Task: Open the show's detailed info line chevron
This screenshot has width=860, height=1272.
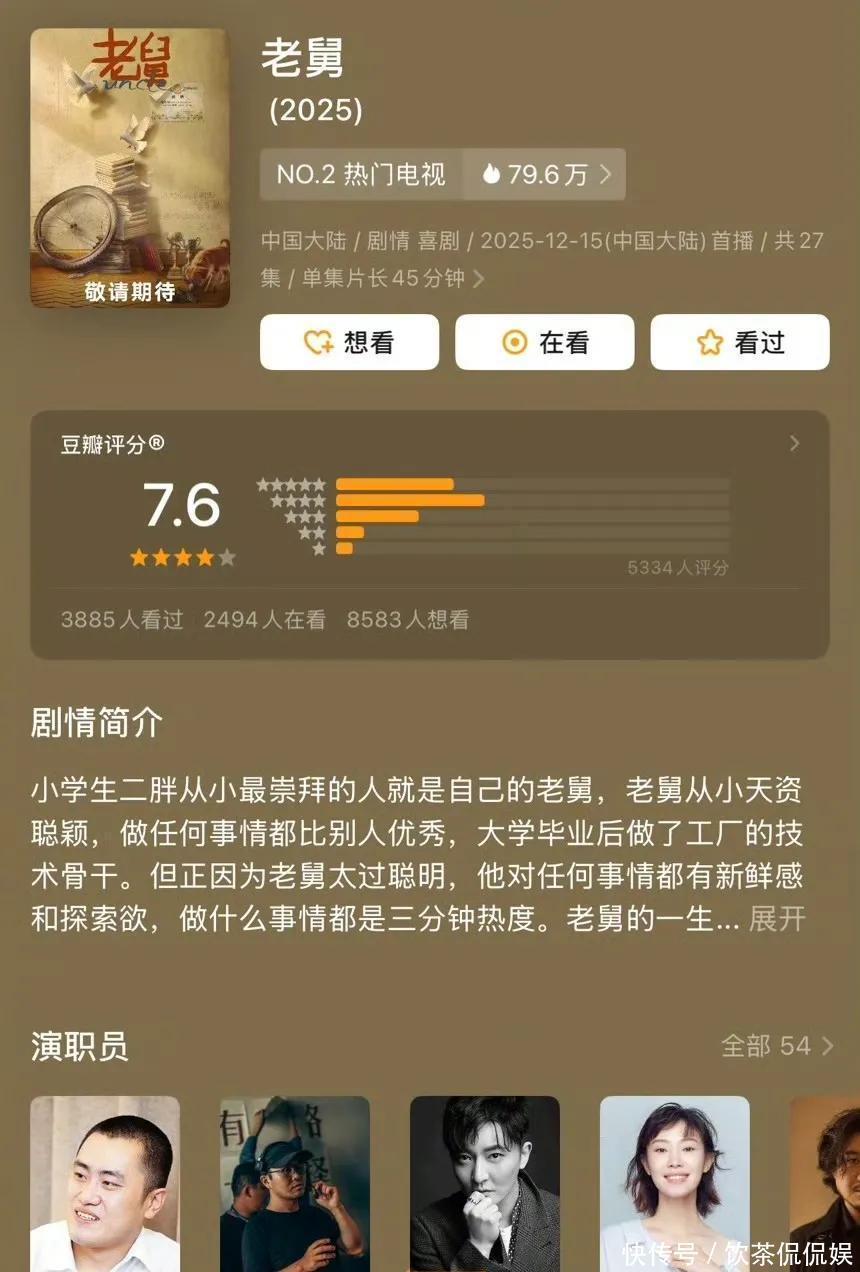Action: (x=478, y=279)
